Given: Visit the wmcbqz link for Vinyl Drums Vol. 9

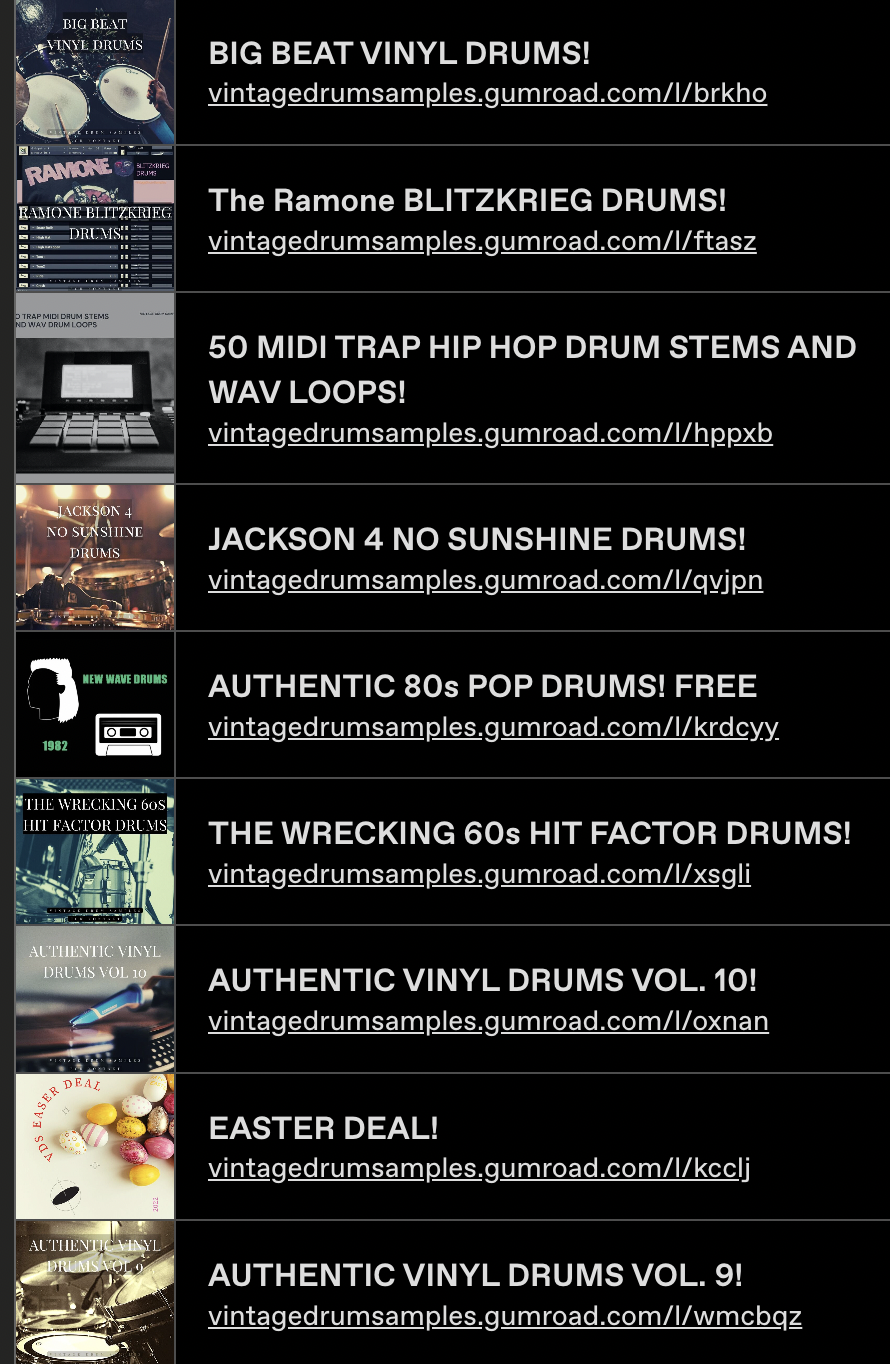Looking at the screenshot, I should pyautogui.click(x=504, y=1315).
